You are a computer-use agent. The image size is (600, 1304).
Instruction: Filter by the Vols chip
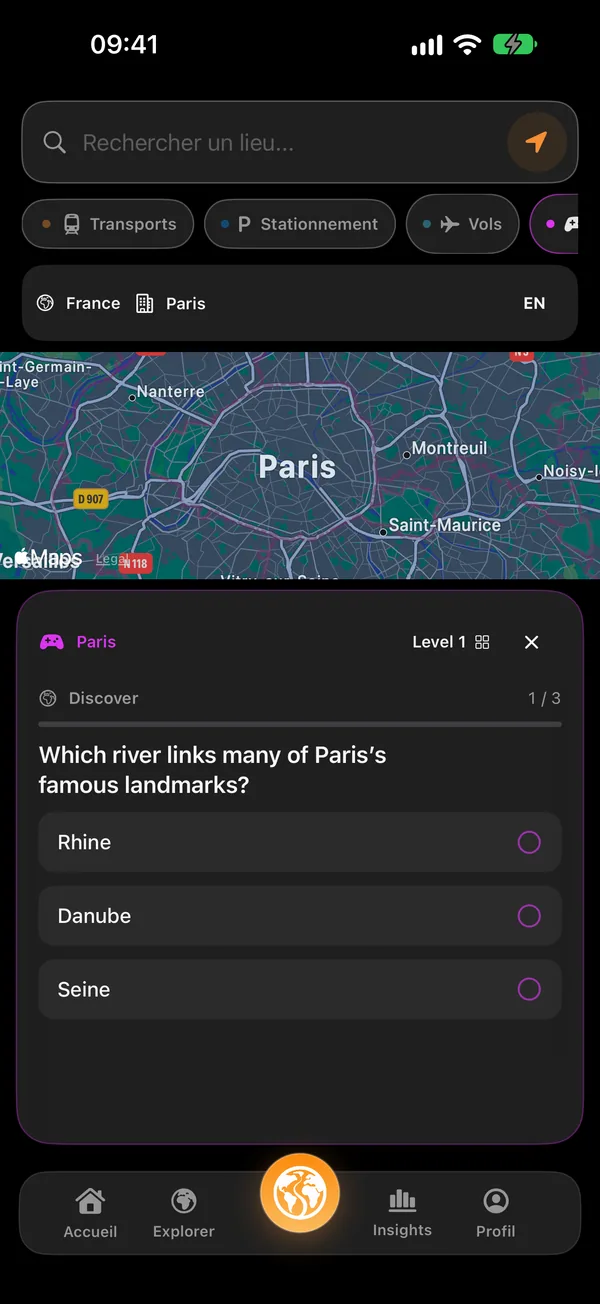tap(462, 224)
